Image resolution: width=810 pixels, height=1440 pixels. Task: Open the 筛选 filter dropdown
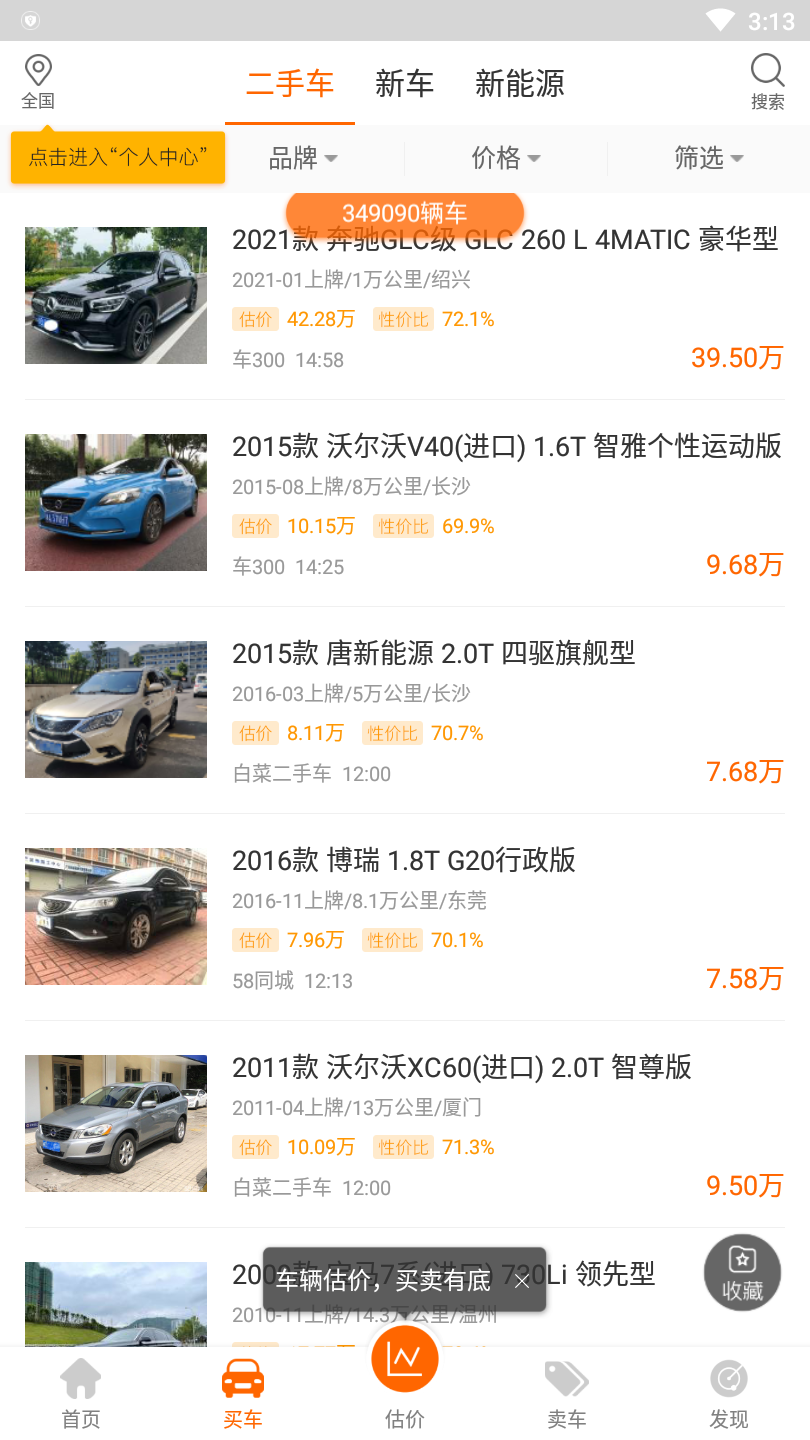708,158
